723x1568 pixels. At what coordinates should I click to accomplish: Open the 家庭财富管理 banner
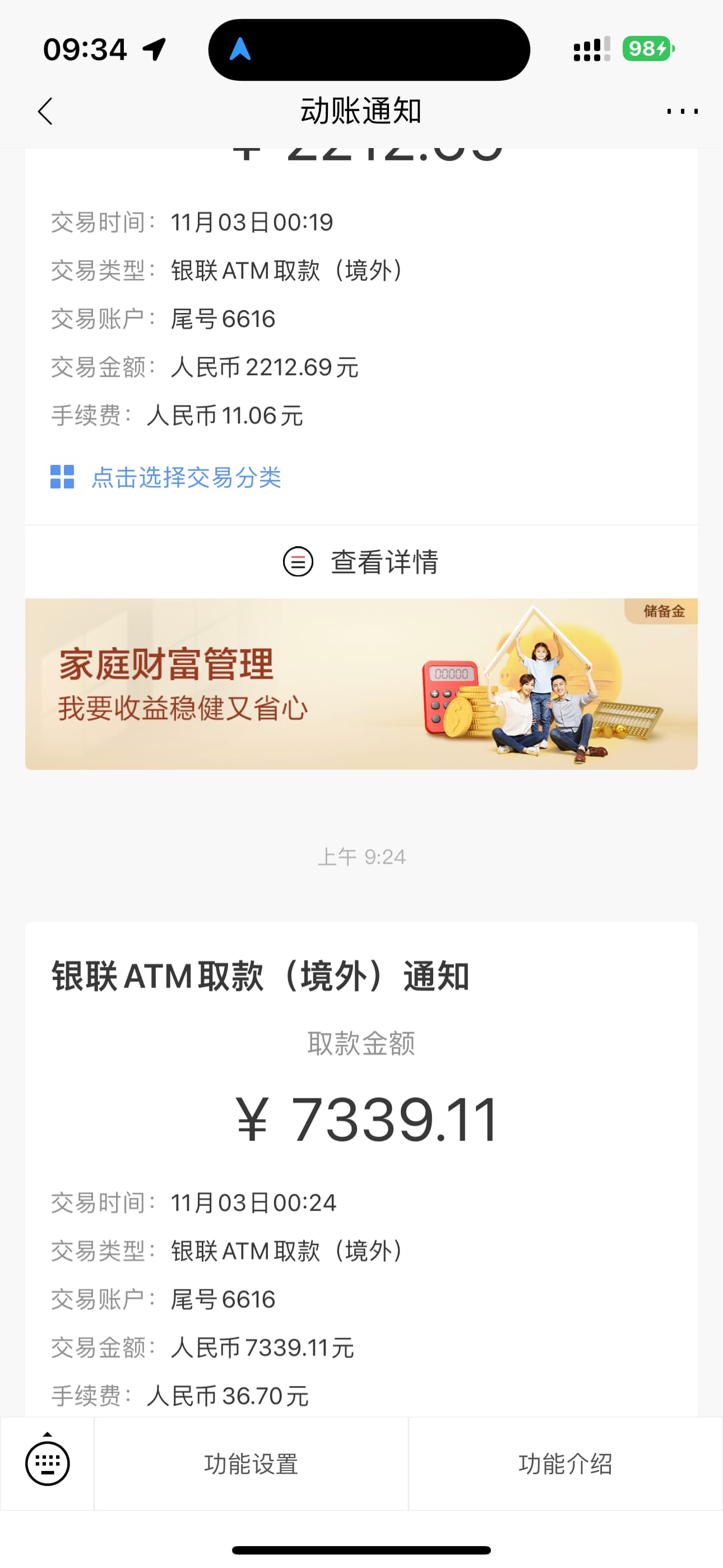point(361,684)
